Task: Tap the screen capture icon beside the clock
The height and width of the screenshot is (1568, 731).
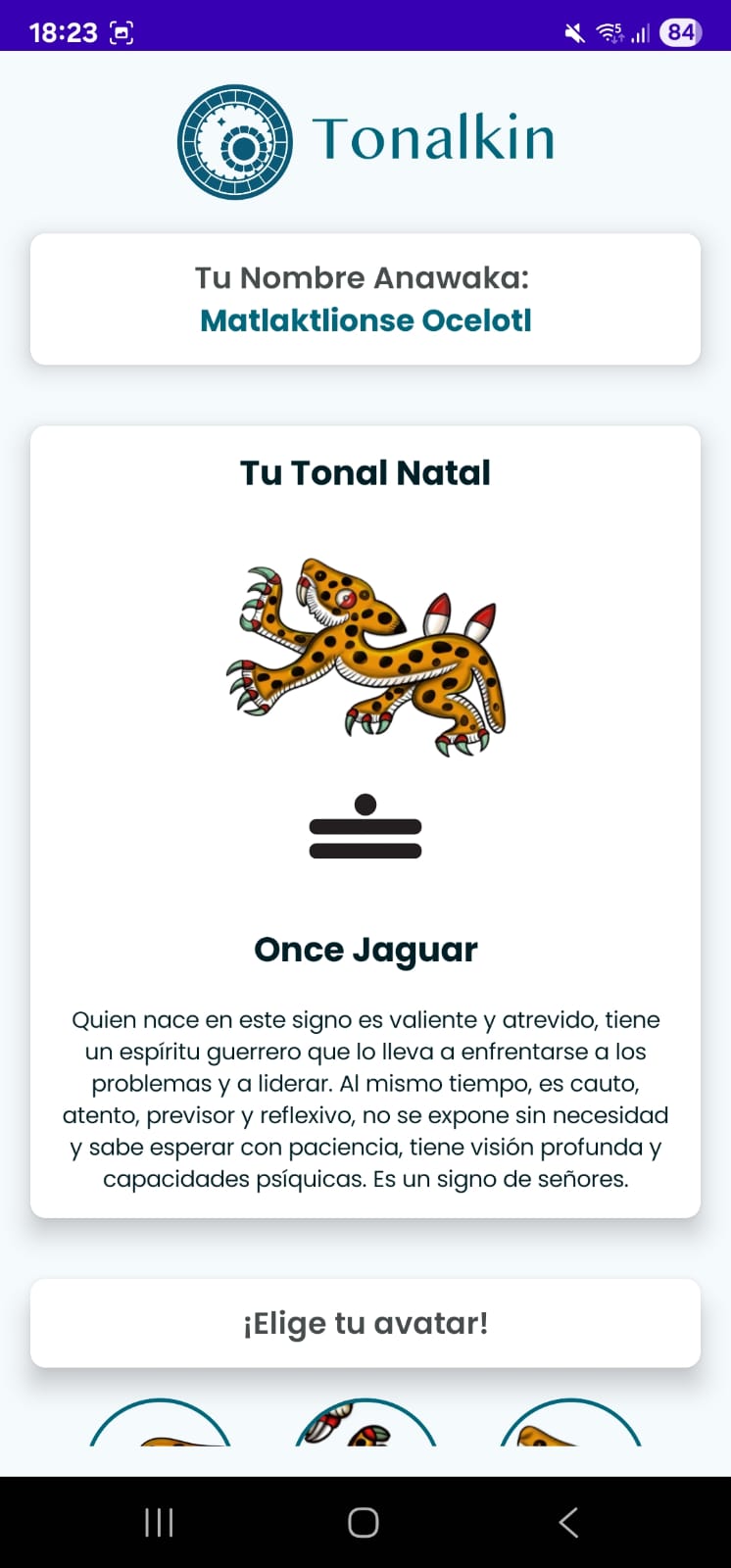Action: click(122, 31)
